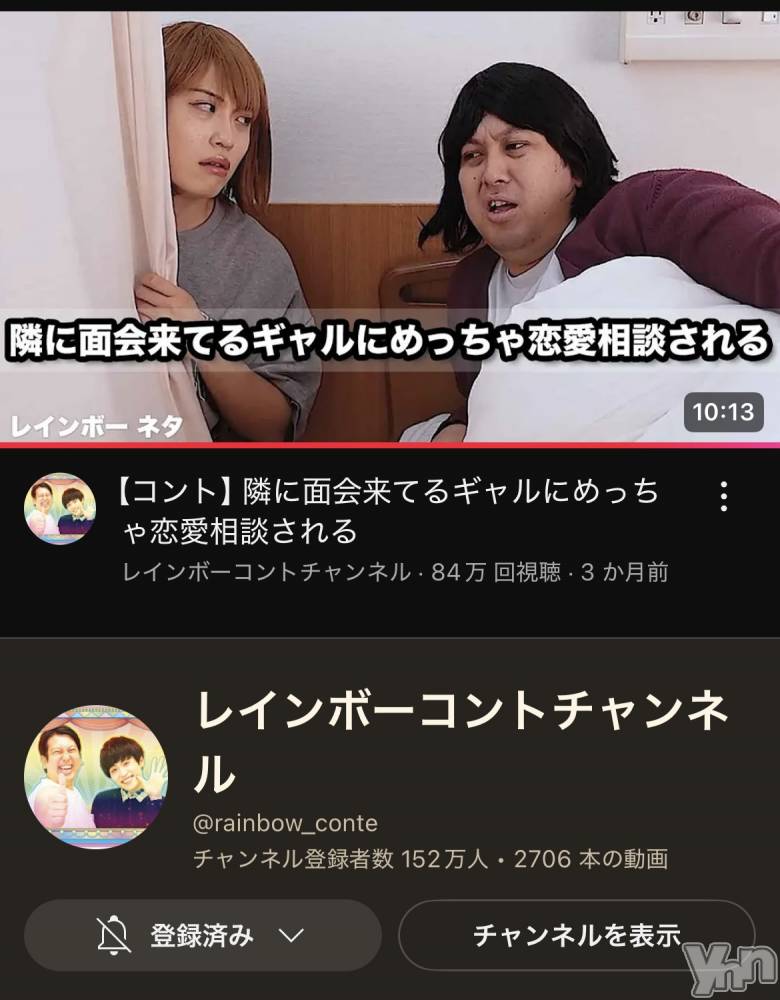Open the overflow menu beside the video title
The height and width of the screenshot is (1000, 780).
pyautogui.click(x=724, y=496)
